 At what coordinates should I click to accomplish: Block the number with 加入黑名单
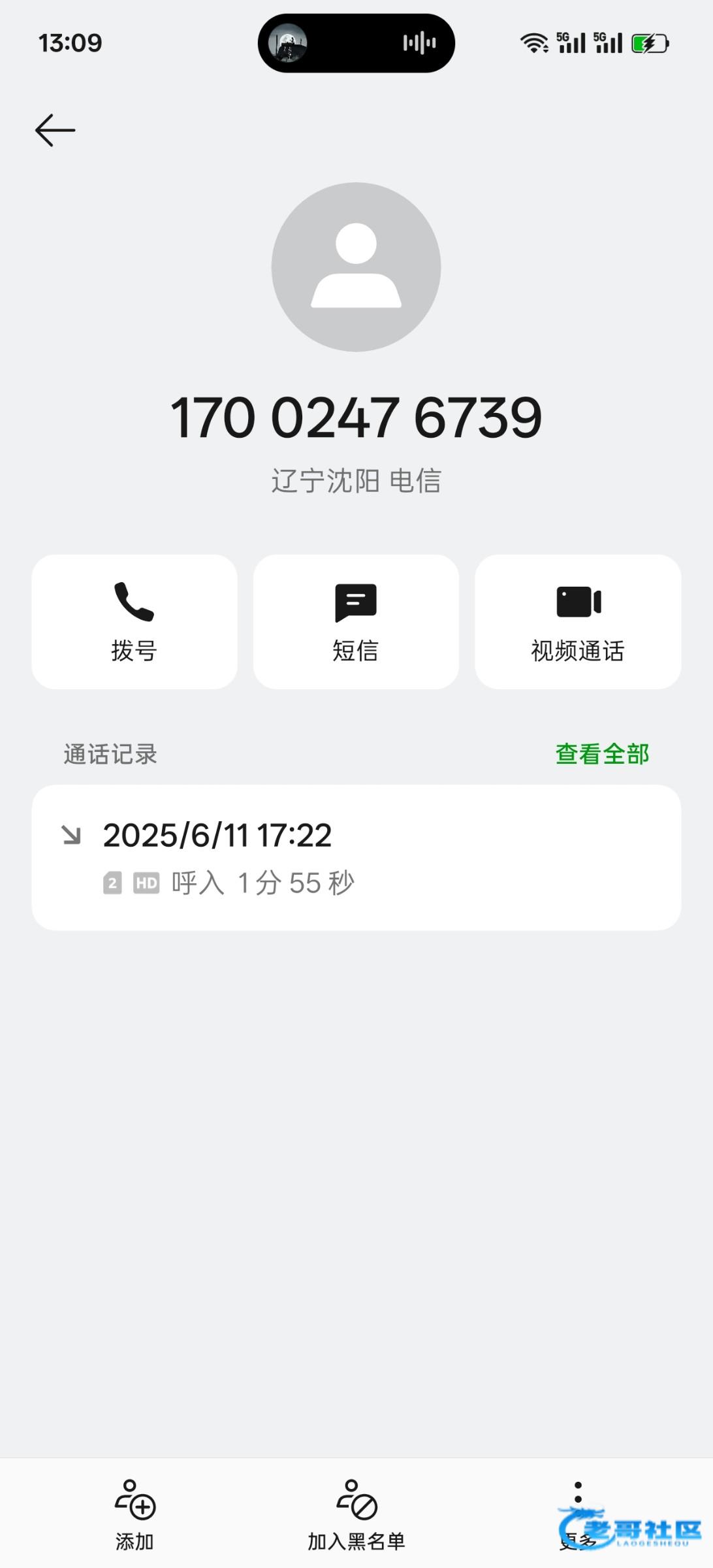coord(356,1514)
